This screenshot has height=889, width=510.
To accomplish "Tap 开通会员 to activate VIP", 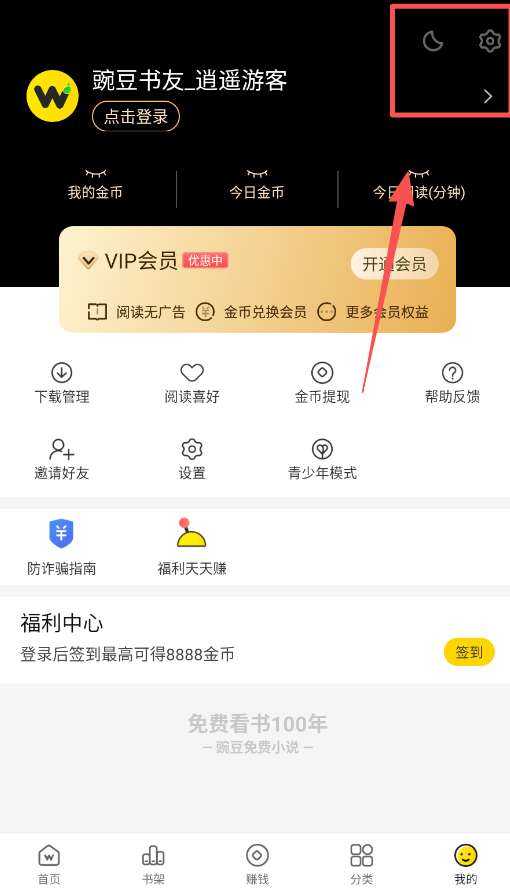I will [x=394, y=264].
